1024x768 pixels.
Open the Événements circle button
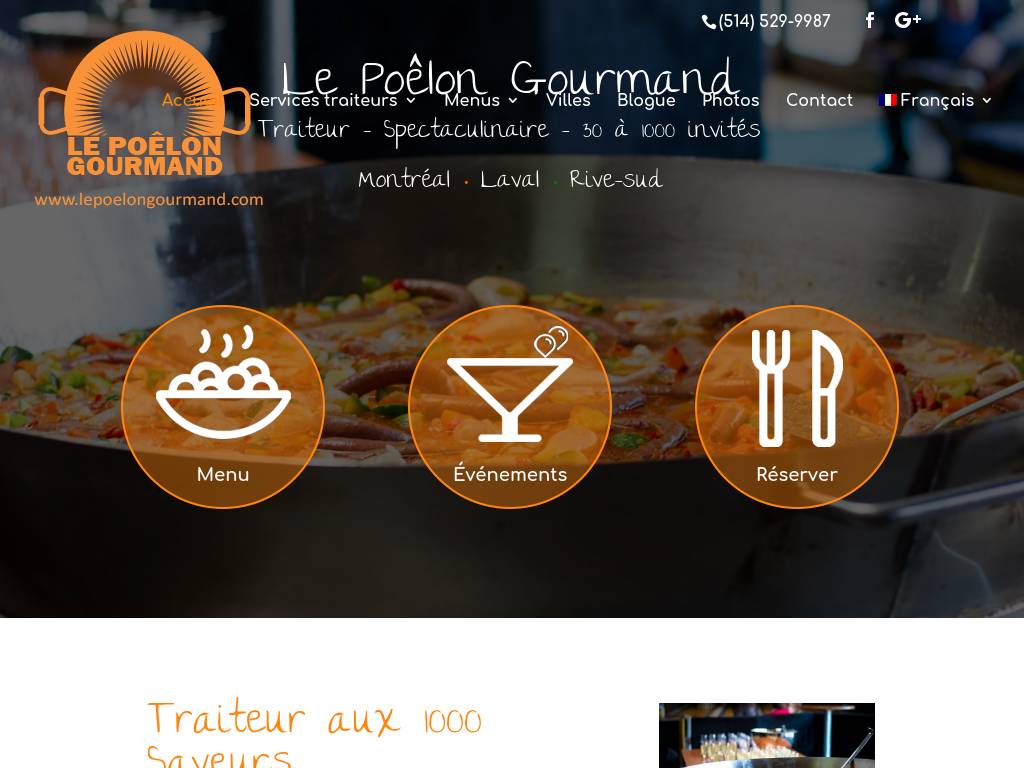pyautogui.click(x=510, y=407)
